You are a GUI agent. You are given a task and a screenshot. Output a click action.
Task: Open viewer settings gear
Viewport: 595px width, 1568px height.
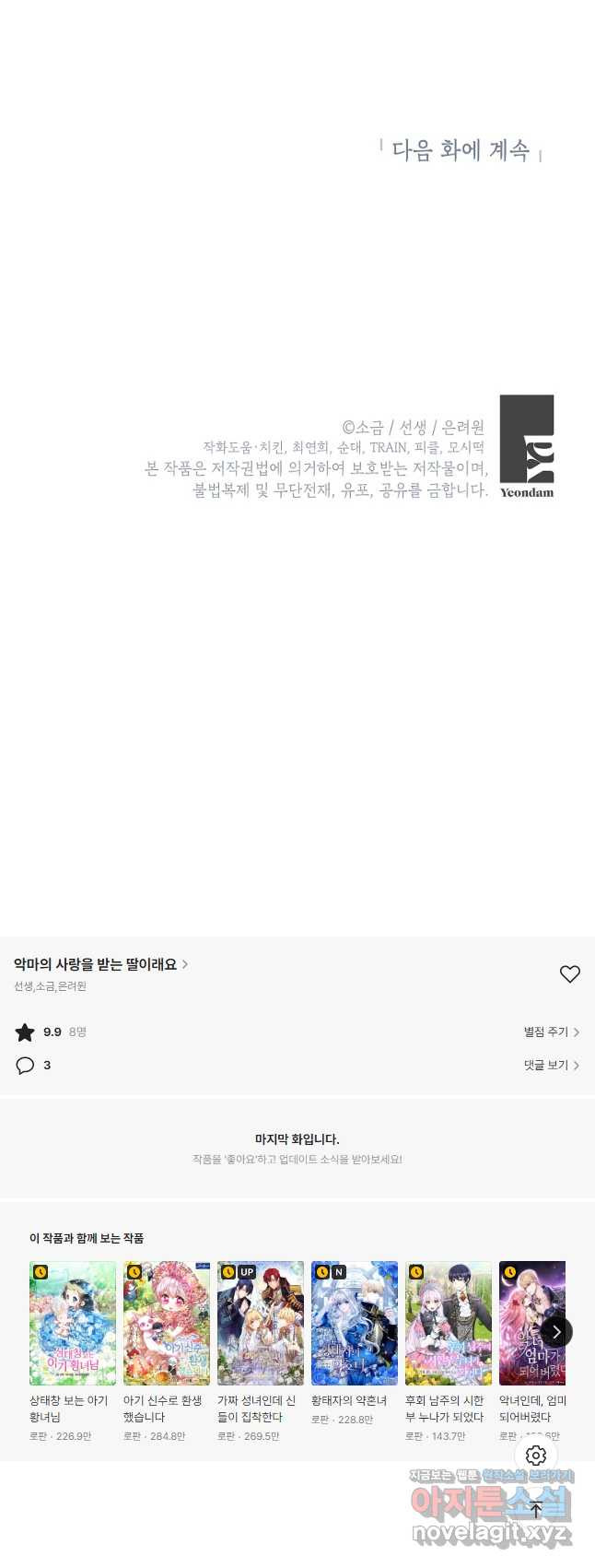(536, 1456)
